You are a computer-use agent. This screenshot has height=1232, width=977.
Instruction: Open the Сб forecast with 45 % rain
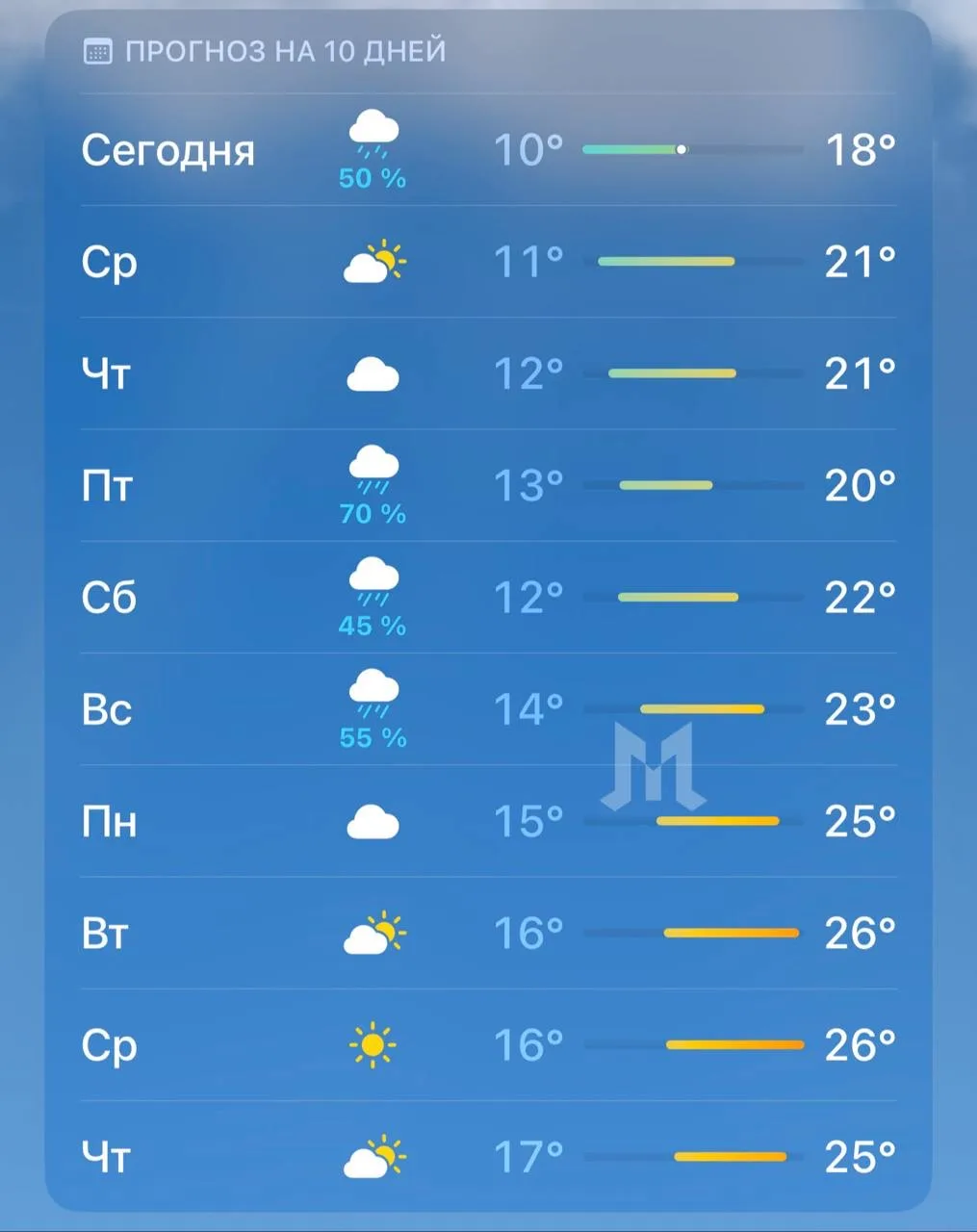(488, 597)
